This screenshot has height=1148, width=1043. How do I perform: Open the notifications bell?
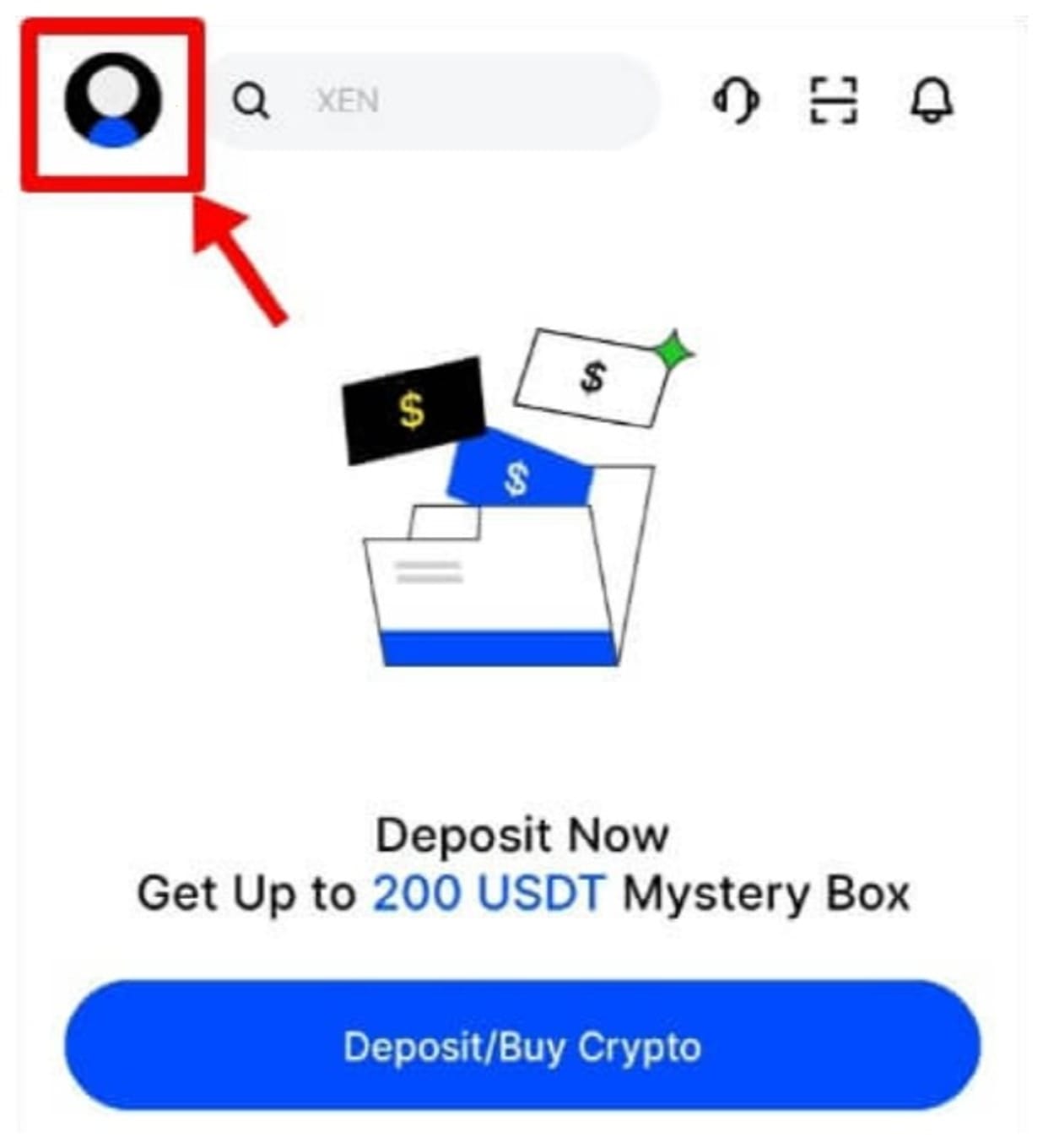931,100
